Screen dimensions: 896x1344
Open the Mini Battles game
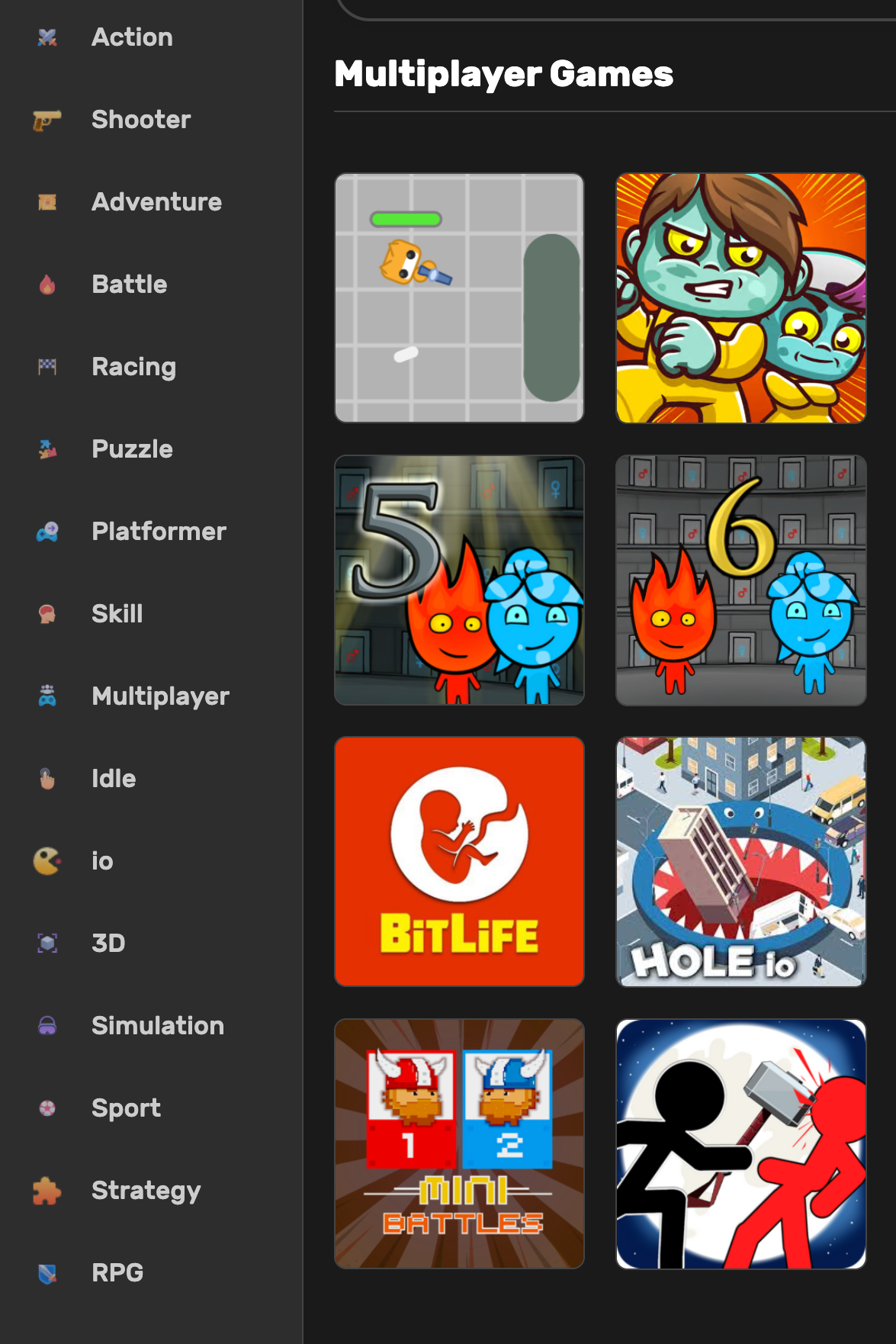point(459,1143)
